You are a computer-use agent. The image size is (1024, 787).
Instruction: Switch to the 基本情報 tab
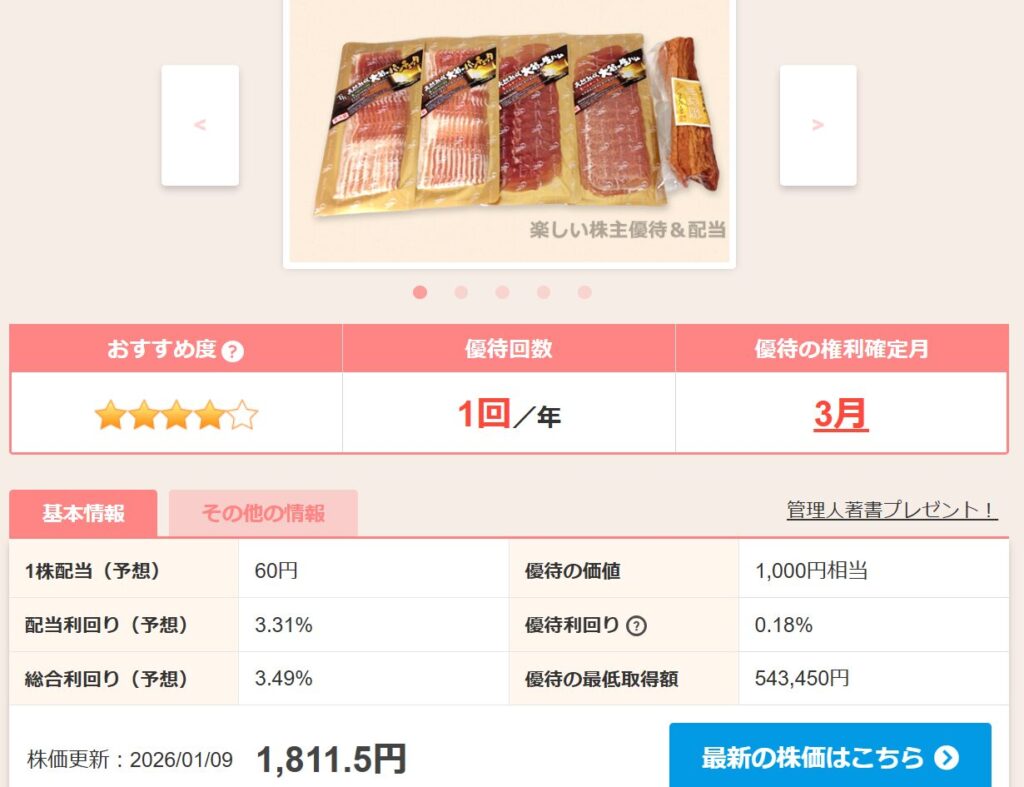pyautogui.click(x=83, y=514)
